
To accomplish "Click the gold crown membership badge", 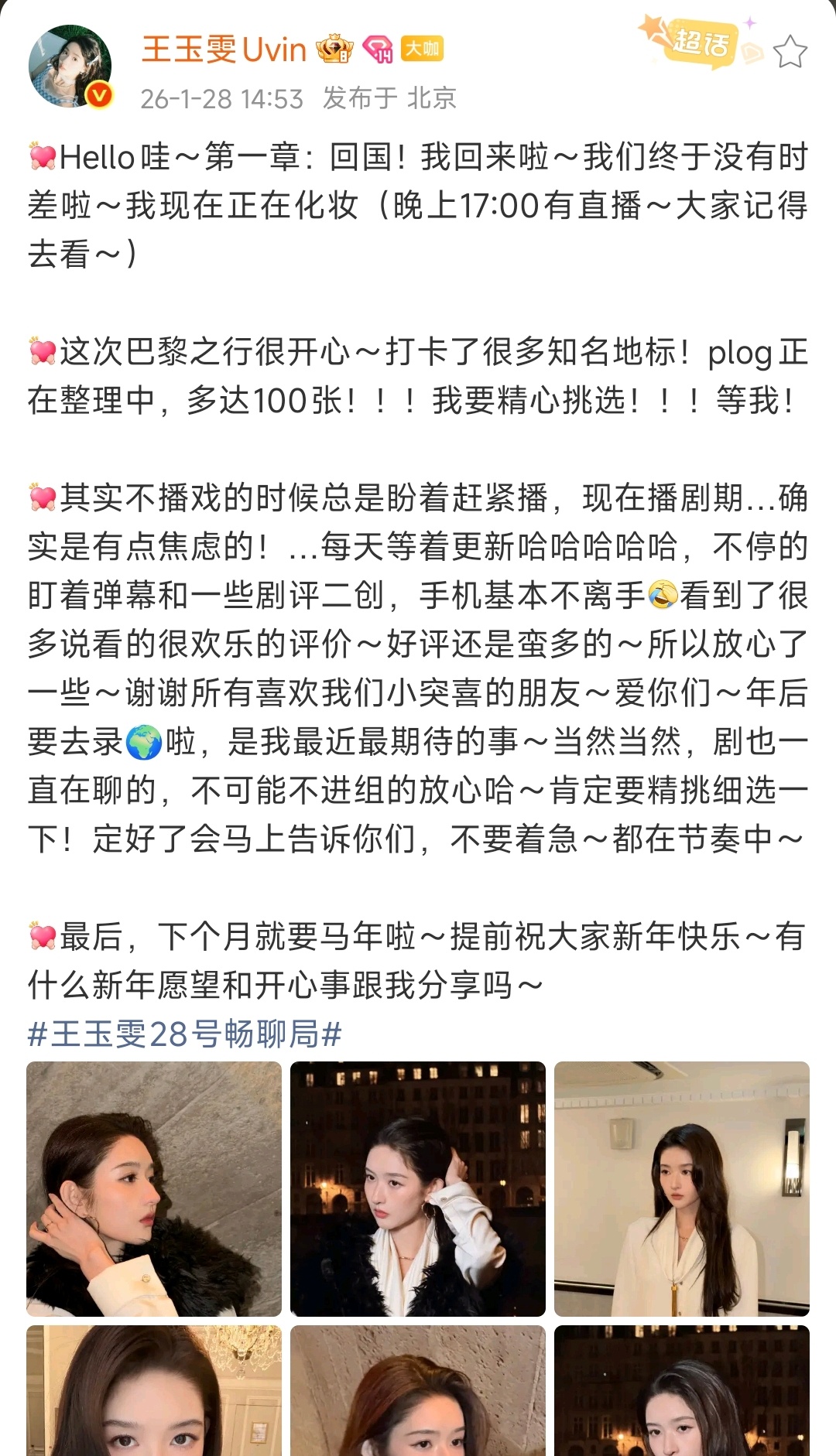I will (335, 50).
